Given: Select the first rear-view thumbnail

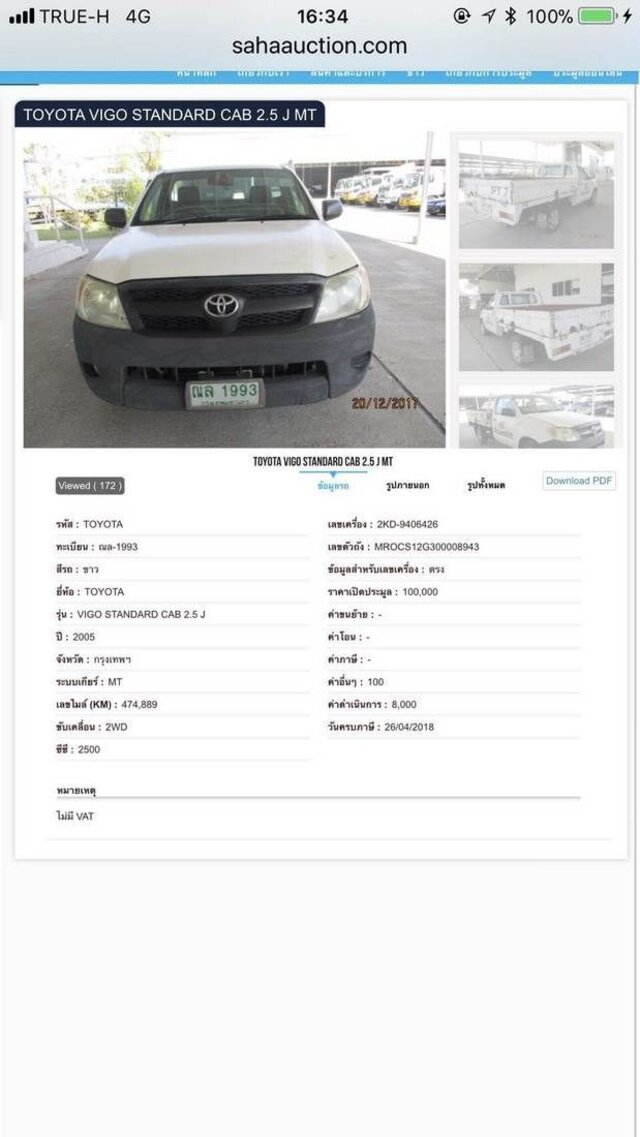Looking at the screenshot, I should pos(536,194).
